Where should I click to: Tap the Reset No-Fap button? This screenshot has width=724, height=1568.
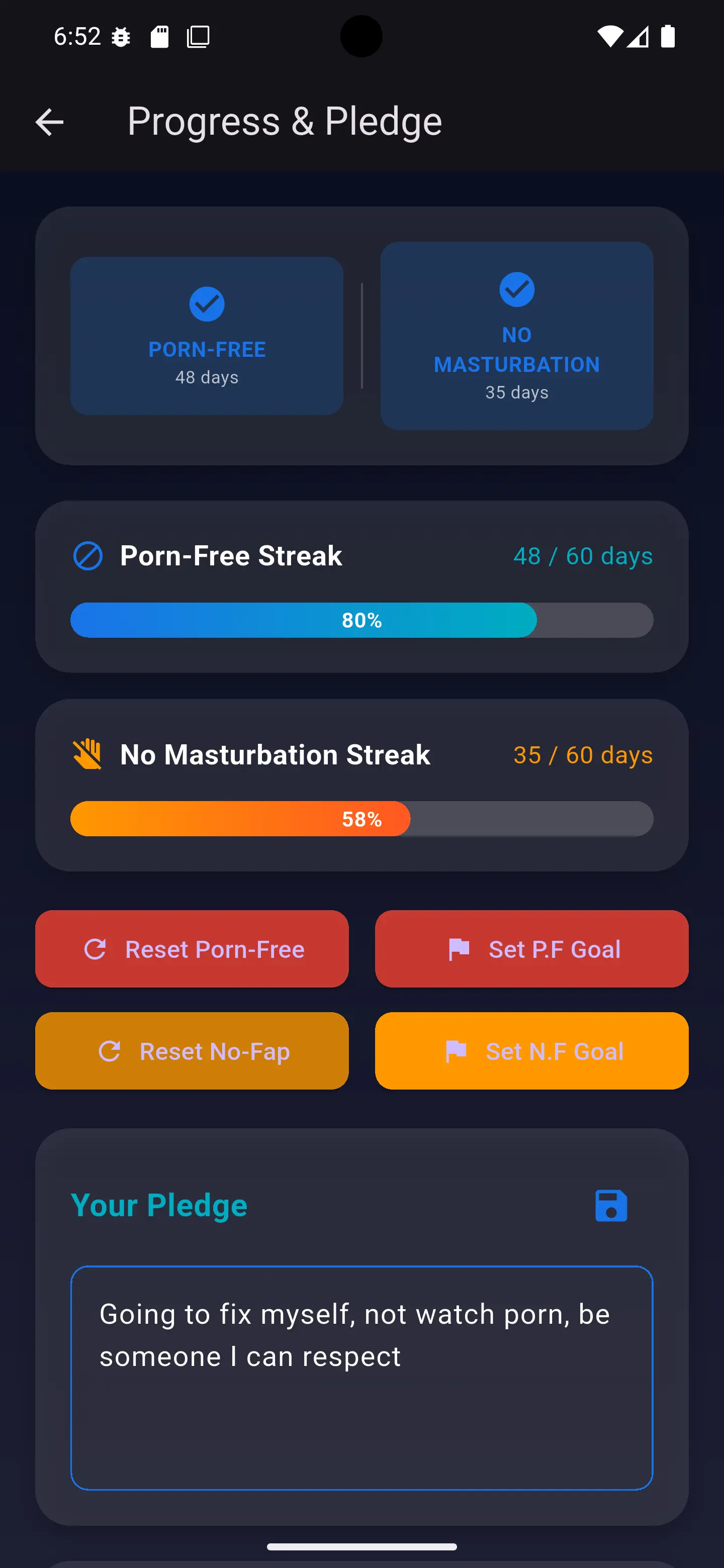[x=192, y=1051]
